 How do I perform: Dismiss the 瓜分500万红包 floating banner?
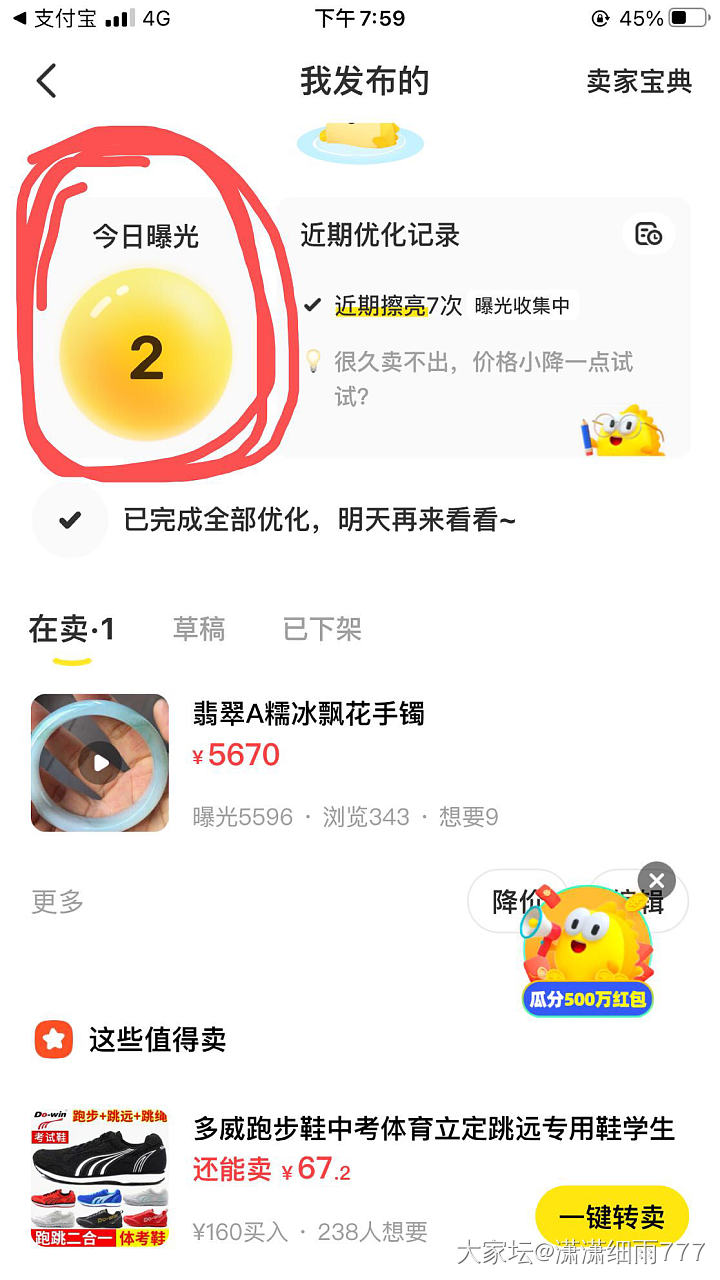point(656,881)
